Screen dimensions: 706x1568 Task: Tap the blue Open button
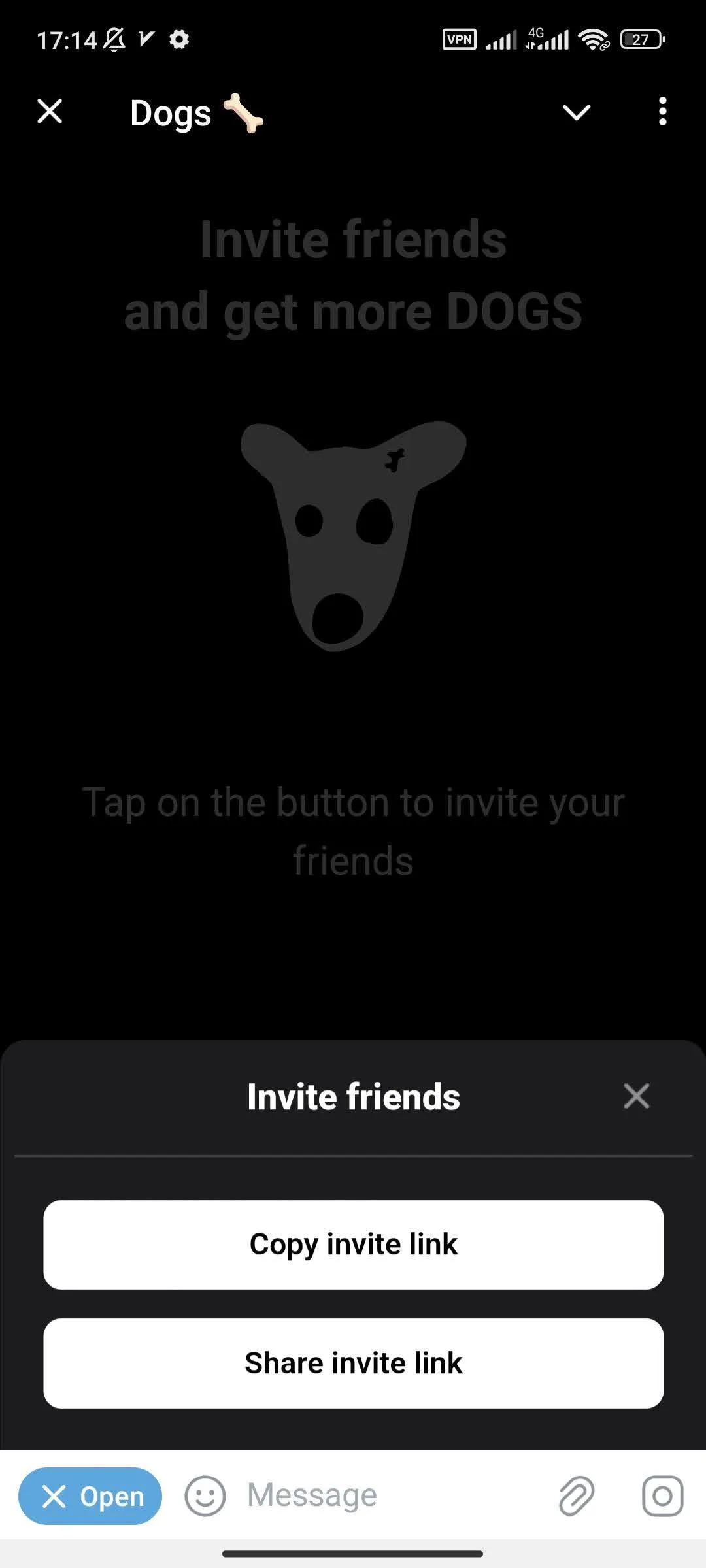click(90, 1496)
